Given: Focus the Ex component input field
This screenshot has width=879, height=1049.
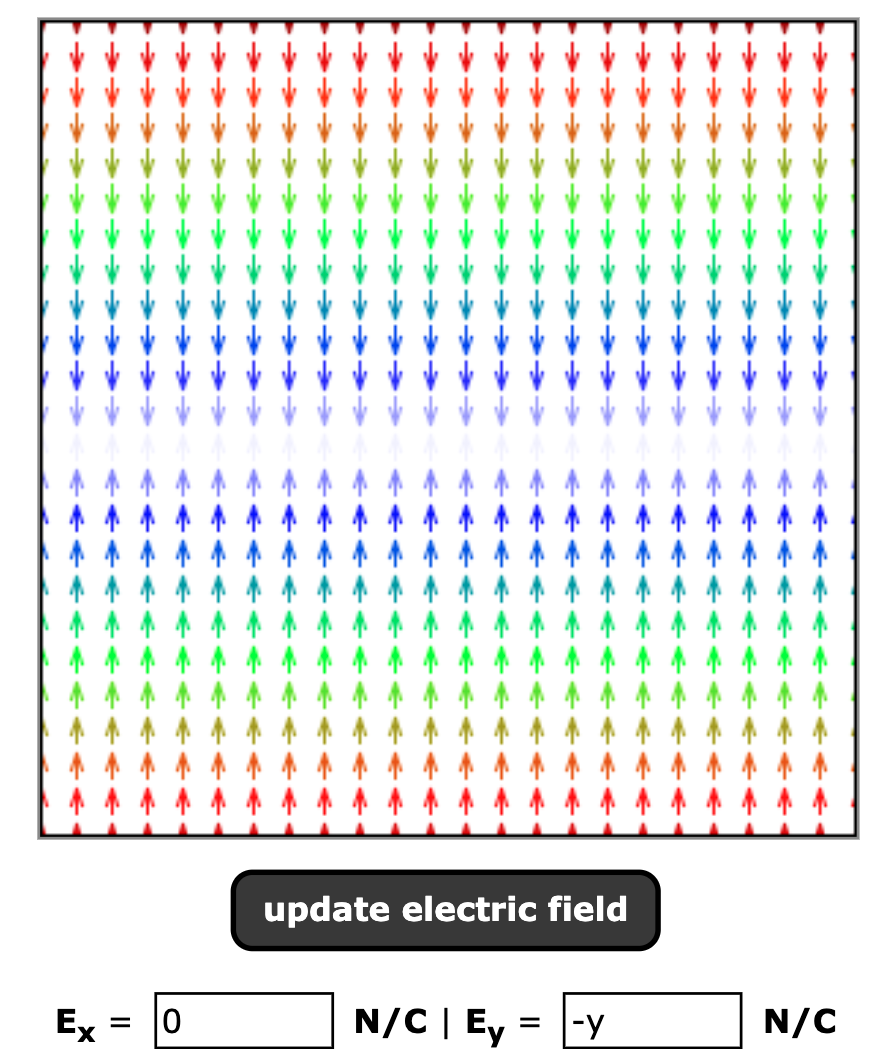Looking at the screenshot, I should click(x=243, y=1020).
